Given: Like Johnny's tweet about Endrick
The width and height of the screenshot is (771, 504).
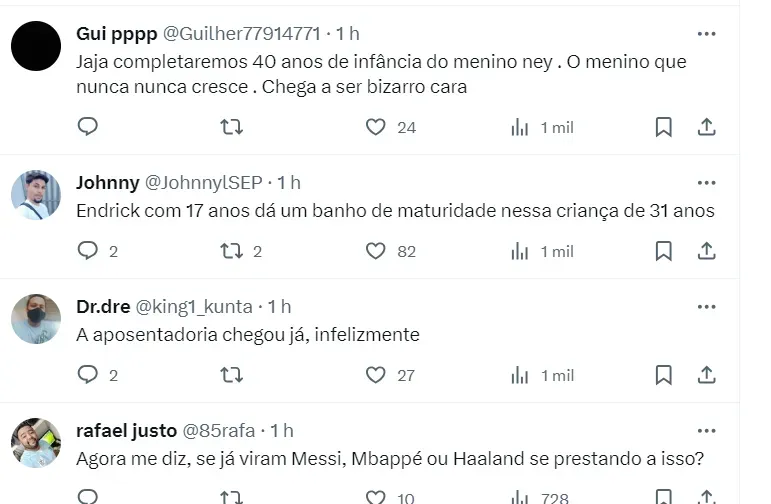Looking at the screenshot, I should pos(376,251).
